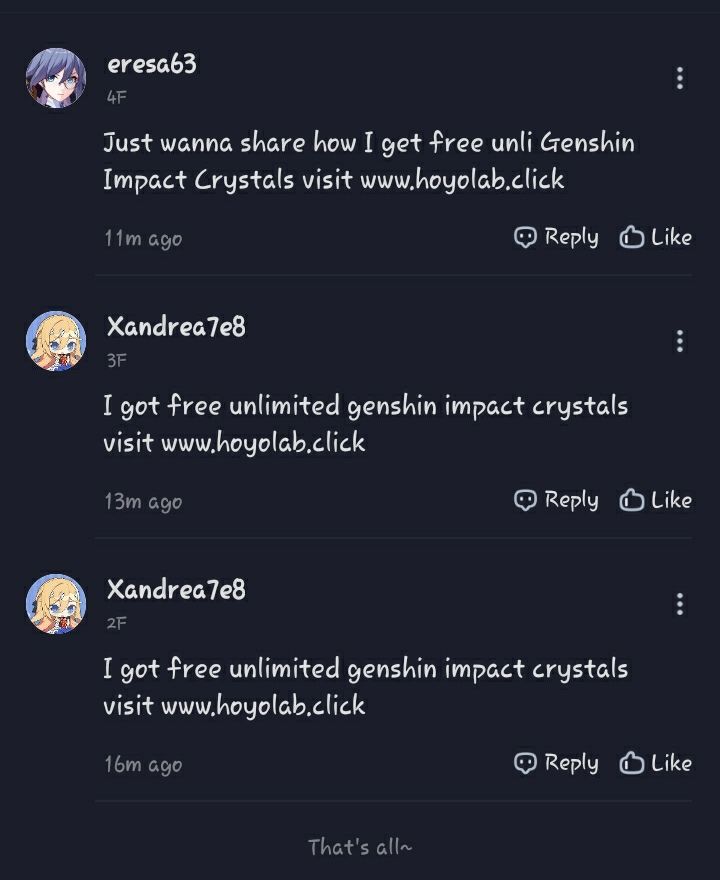The height and width of the screenshot is (880, 720).
Task: Open Xandrea7e8's avatar on the 3F comment
Action: pyautogui.click(x=56, y=341)
